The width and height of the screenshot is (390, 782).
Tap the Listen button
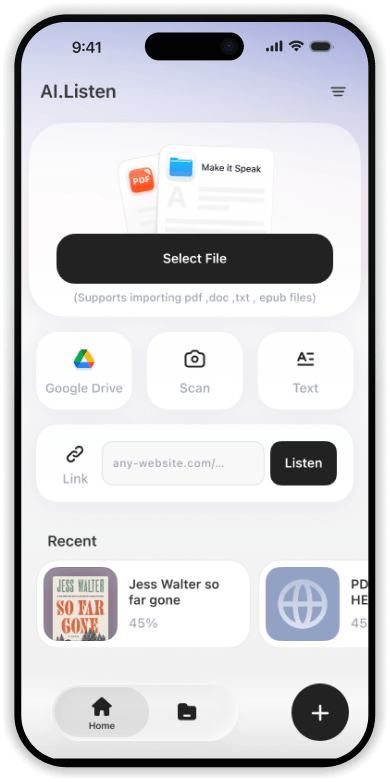(x=303, y=463)
